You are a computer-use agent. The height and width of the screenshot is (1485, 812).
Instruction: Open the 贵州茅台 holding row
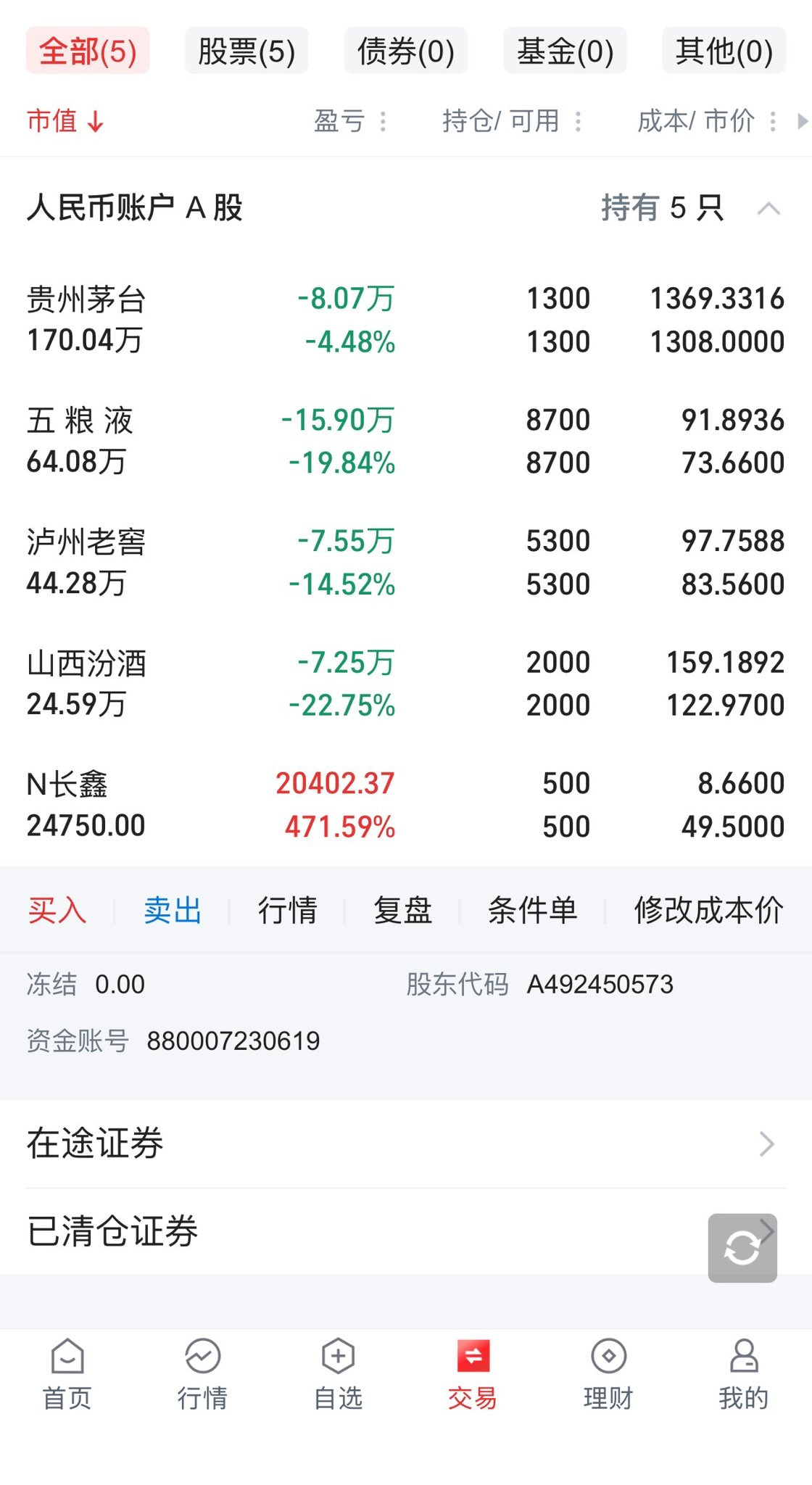pos(406,320)
